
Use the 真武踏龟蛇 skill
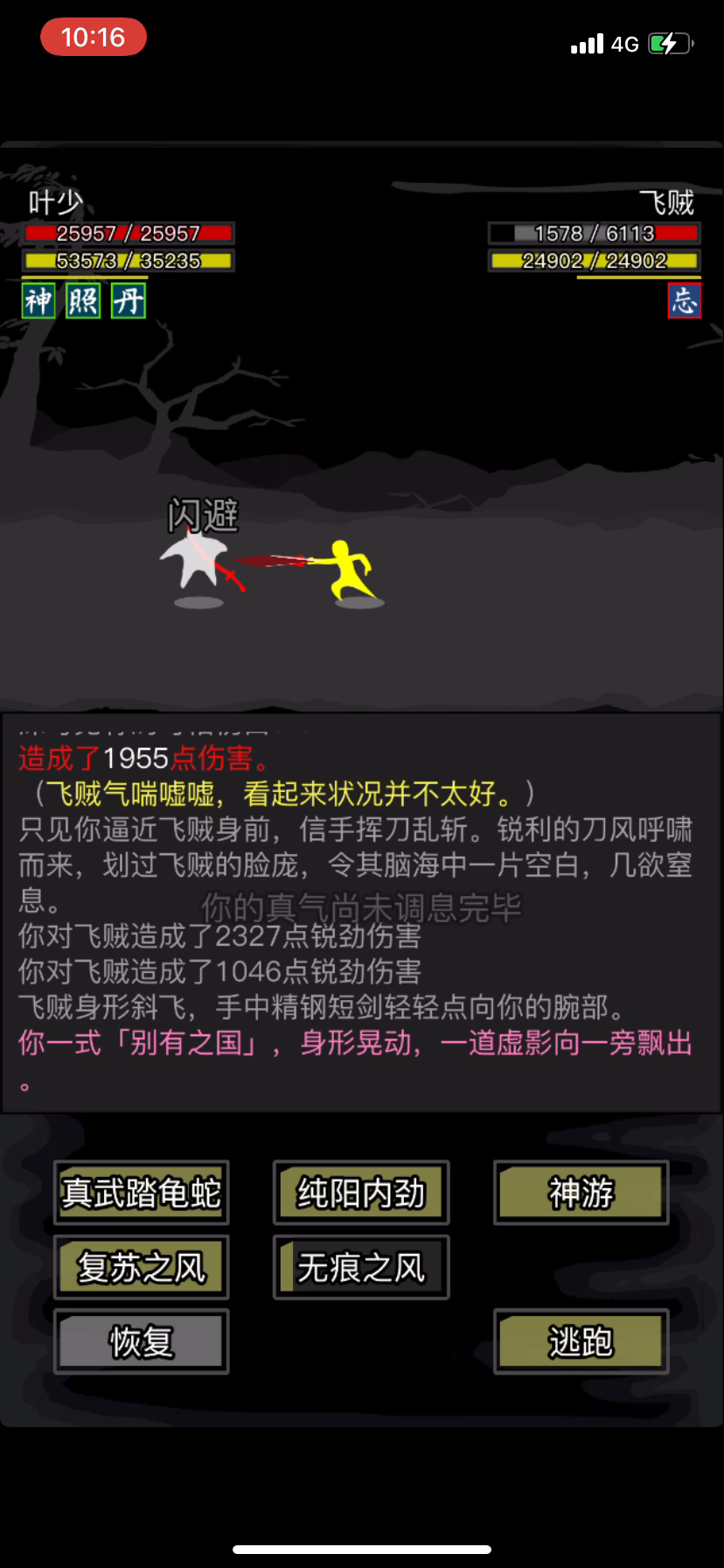pos(142,1192)
